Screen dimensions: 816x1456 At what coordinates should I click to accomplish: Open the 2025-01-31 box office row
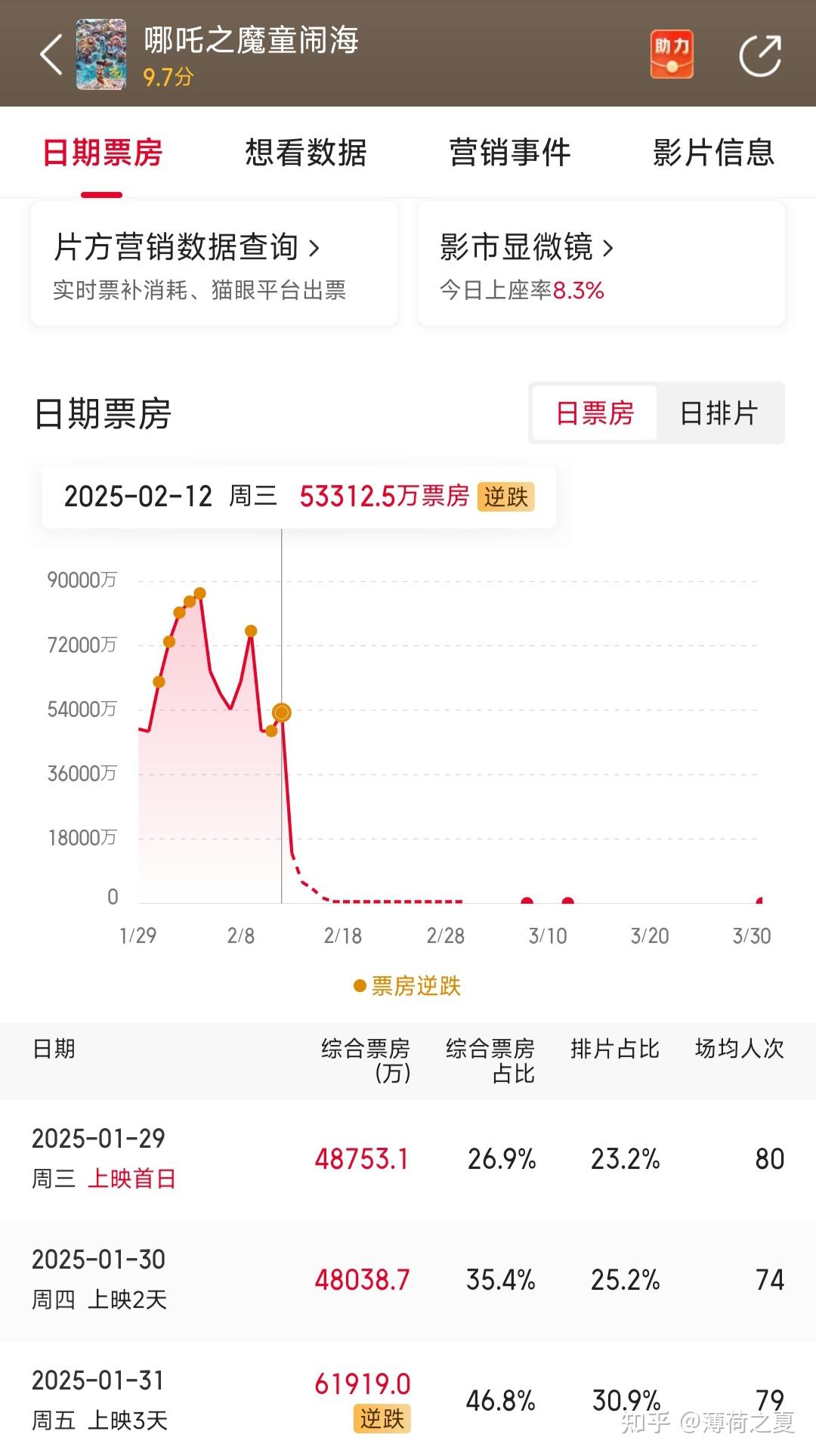coord(408,1399)
